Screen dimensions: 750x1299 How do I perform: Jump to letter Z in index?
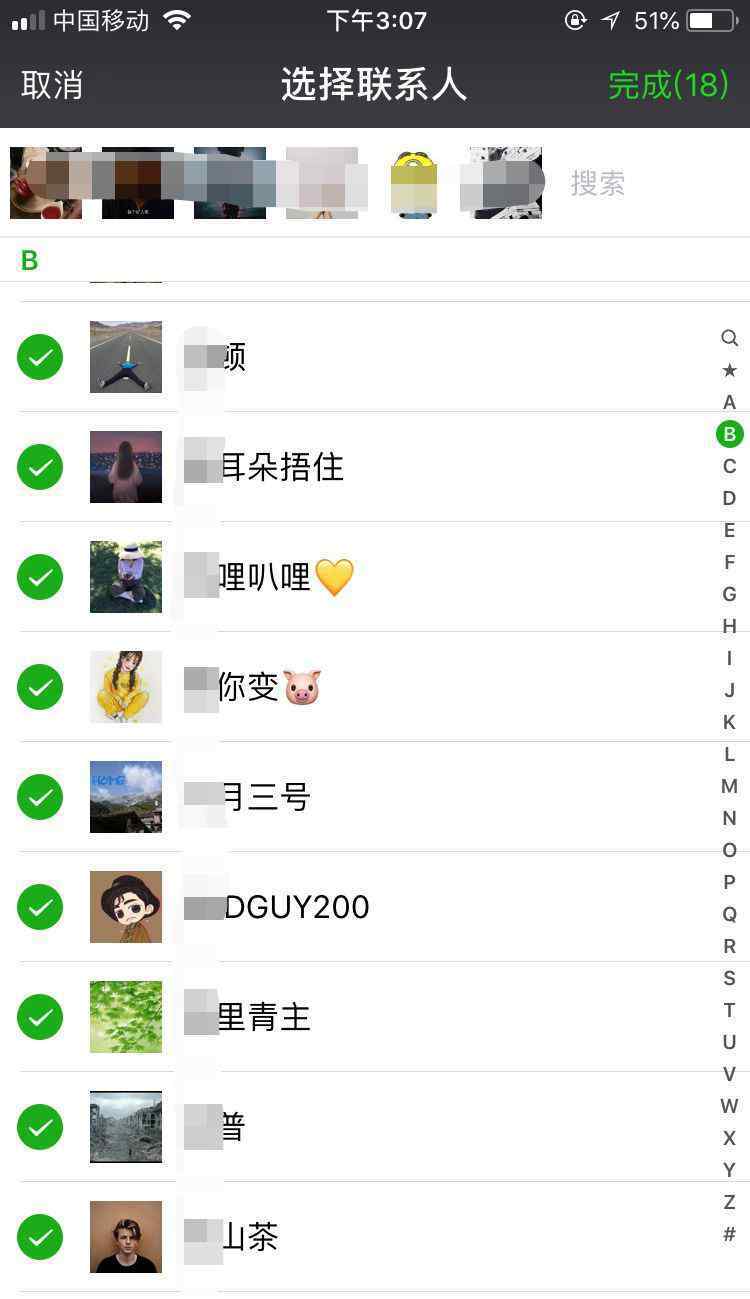[729, 1202]
